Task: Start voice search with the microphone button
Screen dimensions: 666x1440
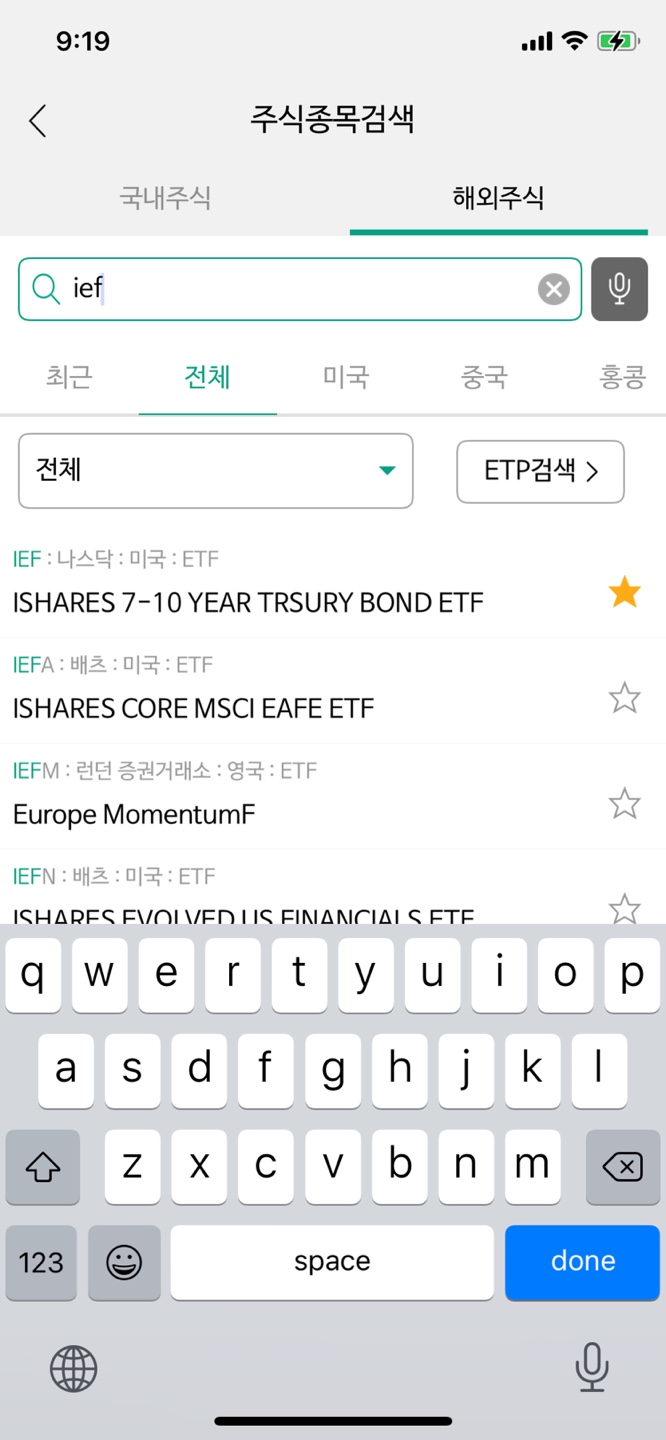Action: (619, 289)
